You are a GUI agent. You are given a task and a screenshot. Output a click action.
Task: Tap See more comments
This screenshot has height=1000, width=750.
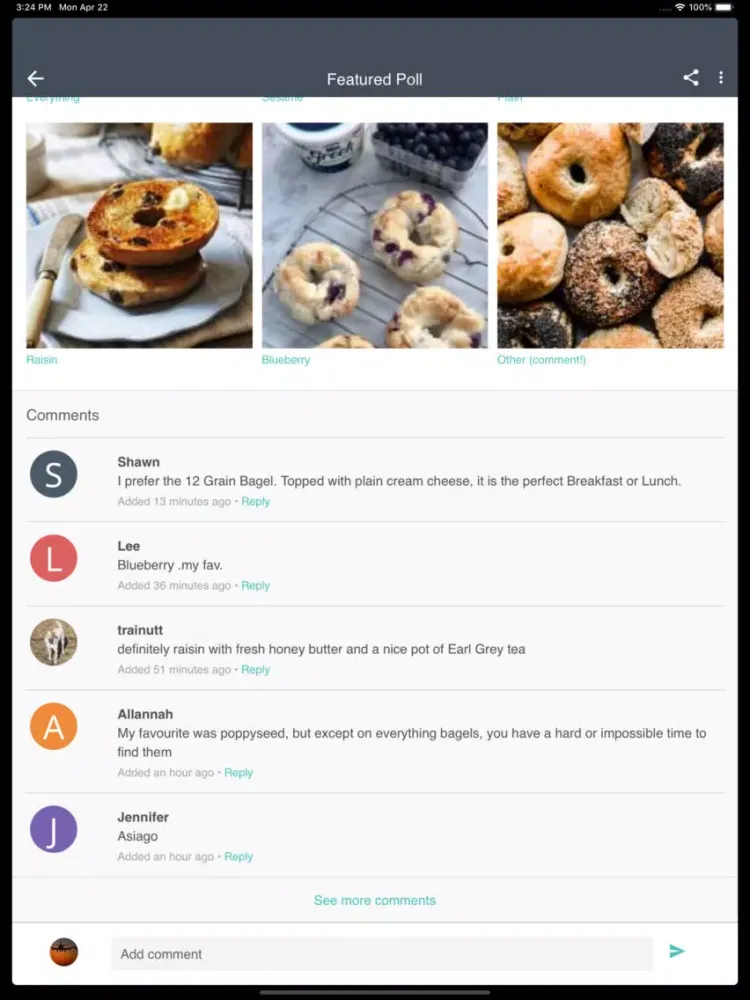pyautogui.click(x=375, y=901)
